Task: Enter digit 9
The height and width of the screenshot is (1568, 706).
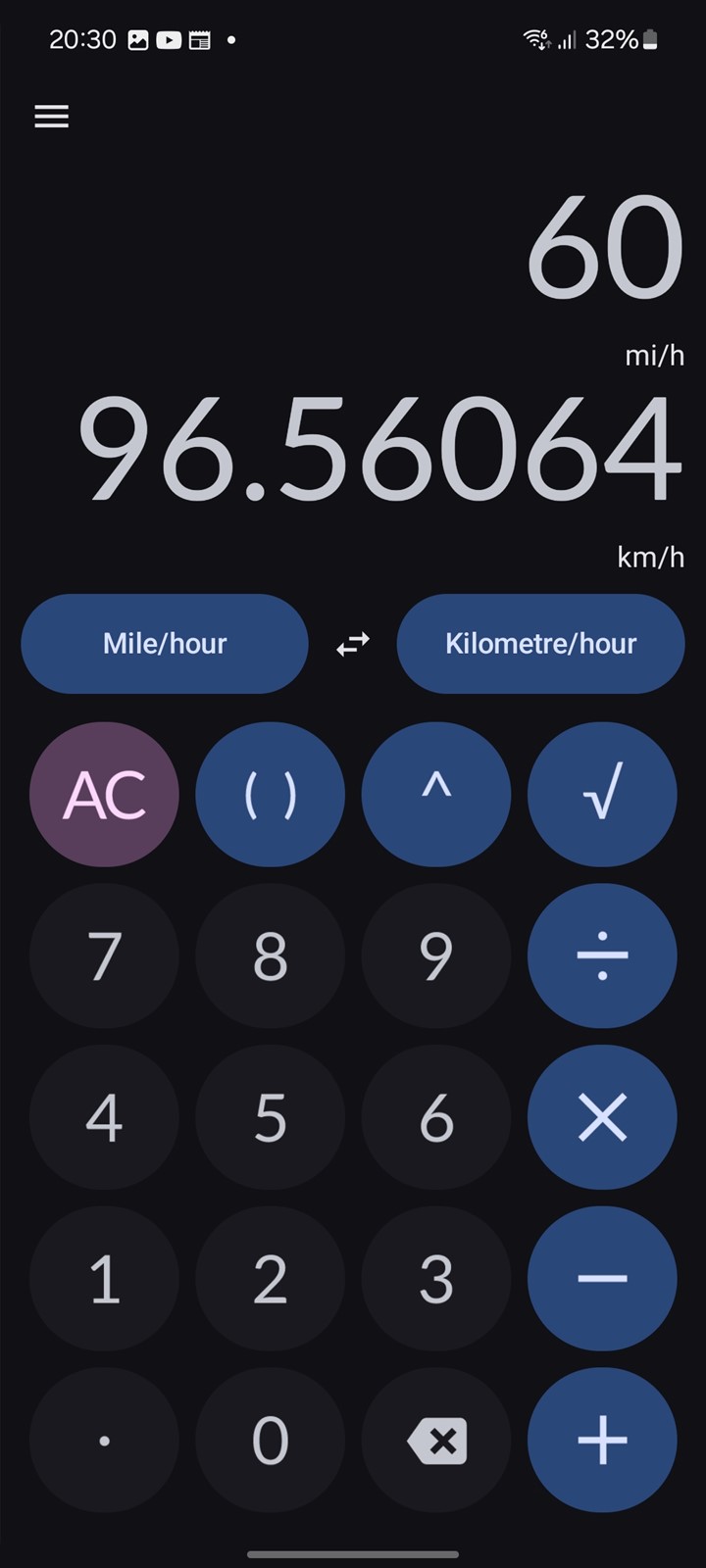Action: coord(436,955)
